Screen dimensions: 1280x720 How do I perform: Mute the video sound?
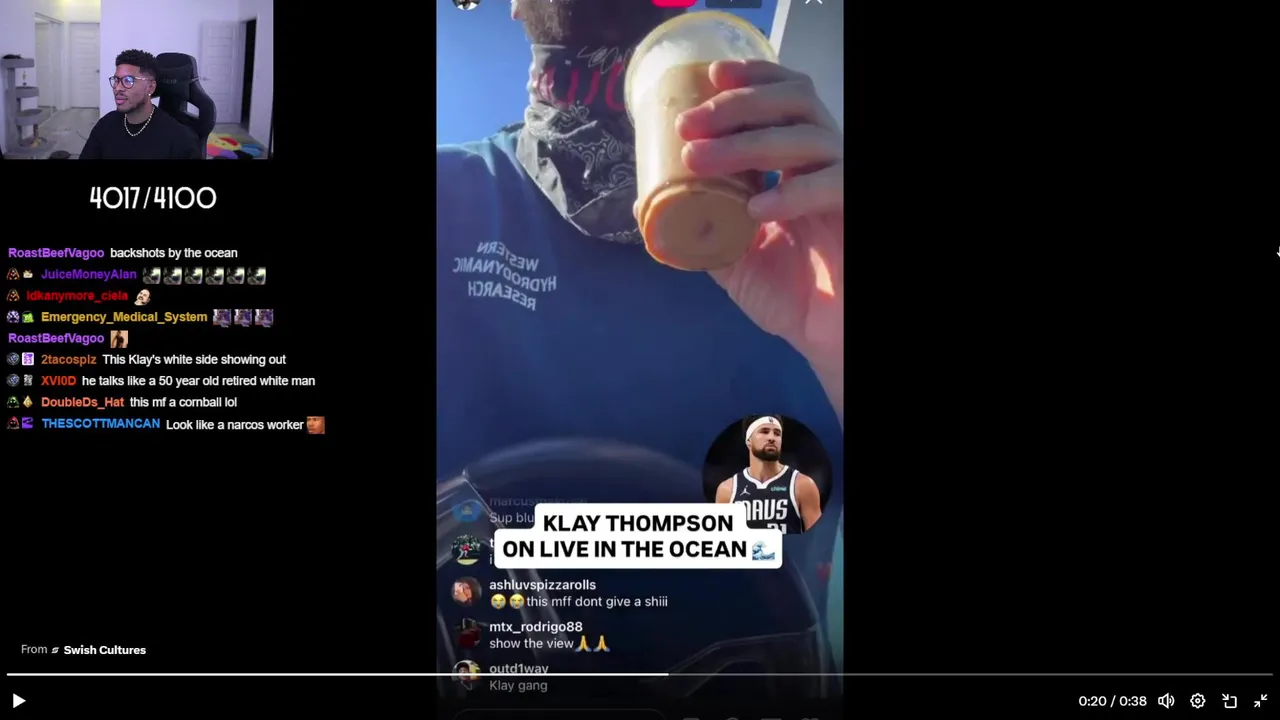pos(1166,701)
